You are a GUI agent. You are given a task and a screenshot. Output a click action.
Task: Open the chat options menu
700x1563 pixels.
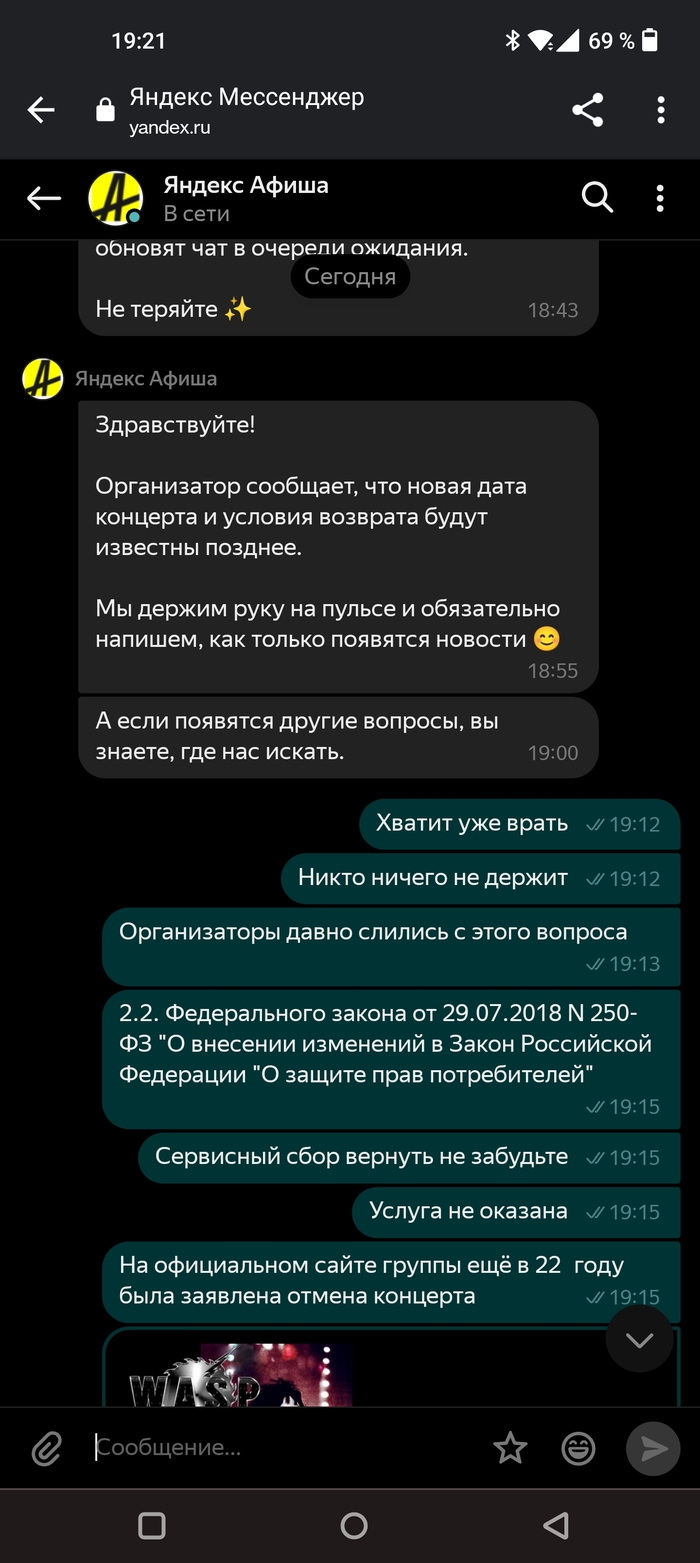click(660, 198)
